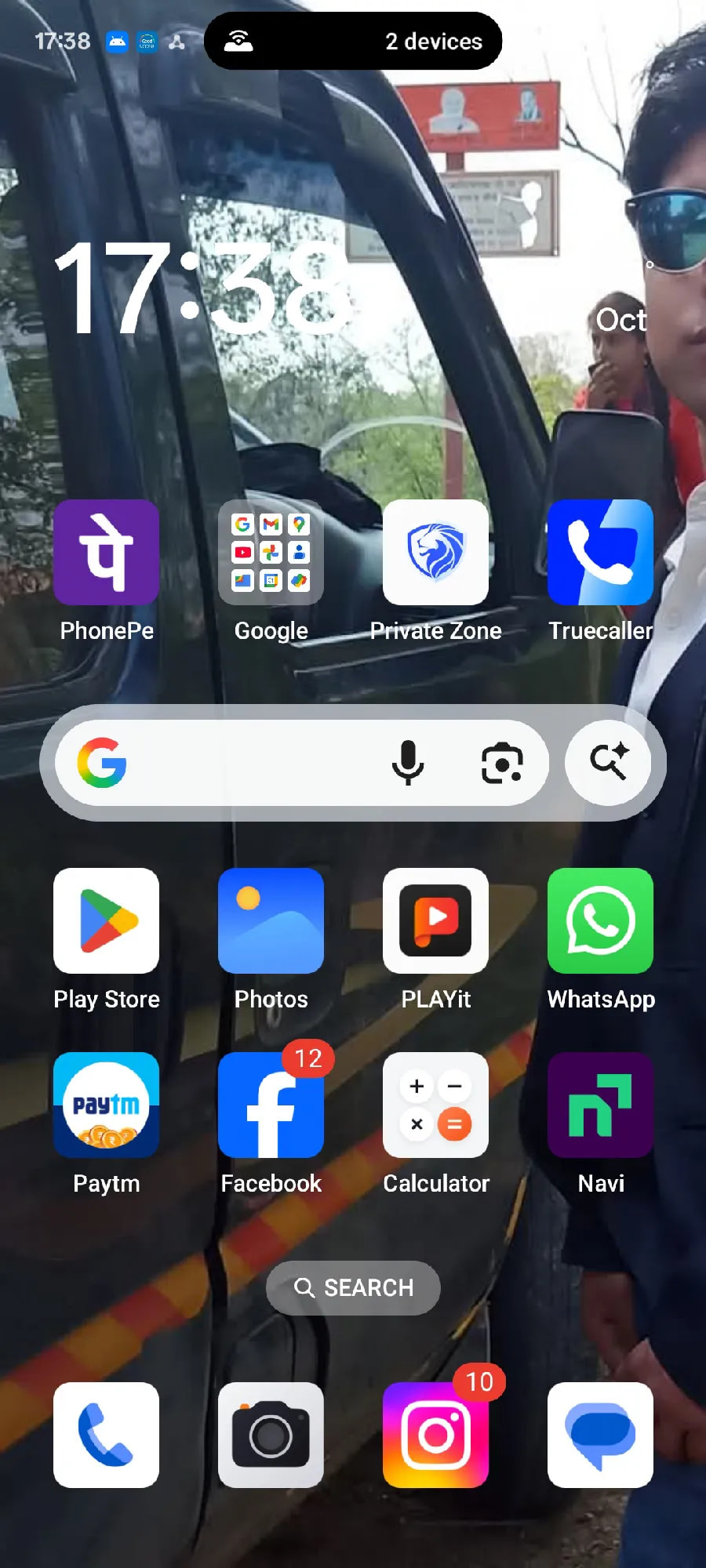Launch Private Zone
Screen dimensions: 706x1568
click(x=435, y=553)
